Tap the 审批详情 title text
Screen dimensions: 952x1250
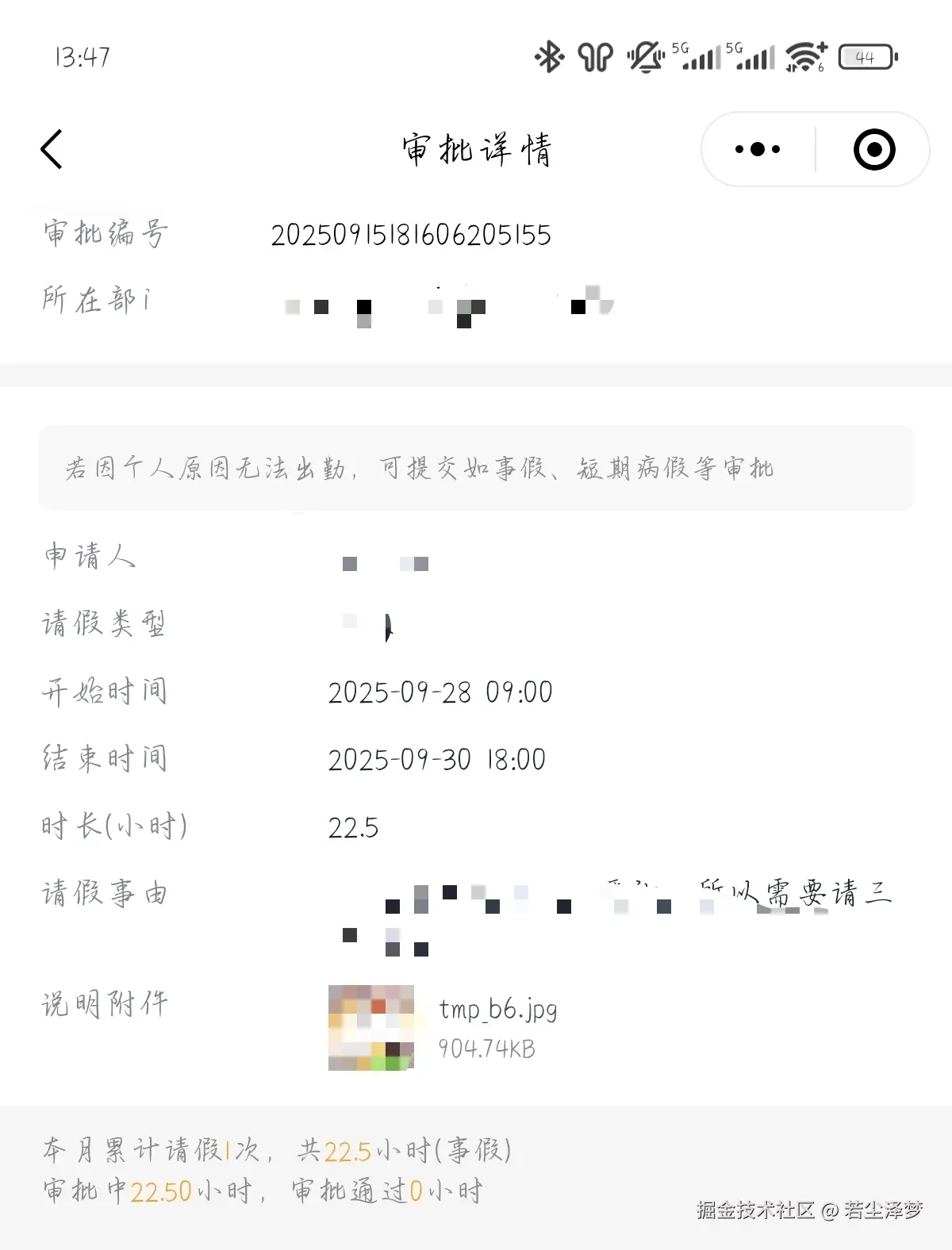[x=476, y=149]
